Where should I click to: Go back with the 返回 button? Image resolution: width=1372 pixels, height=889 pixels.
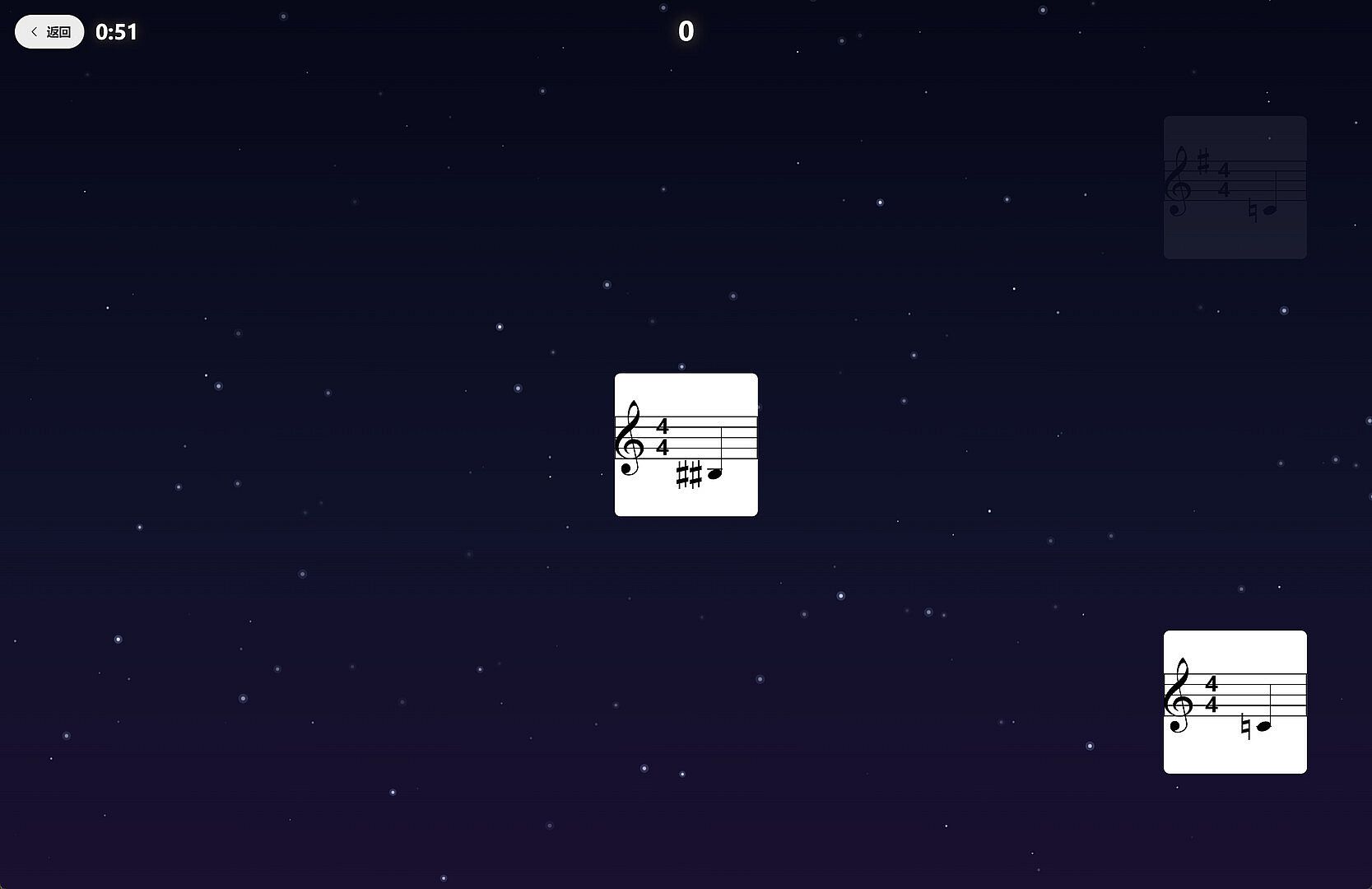point(49,32)
